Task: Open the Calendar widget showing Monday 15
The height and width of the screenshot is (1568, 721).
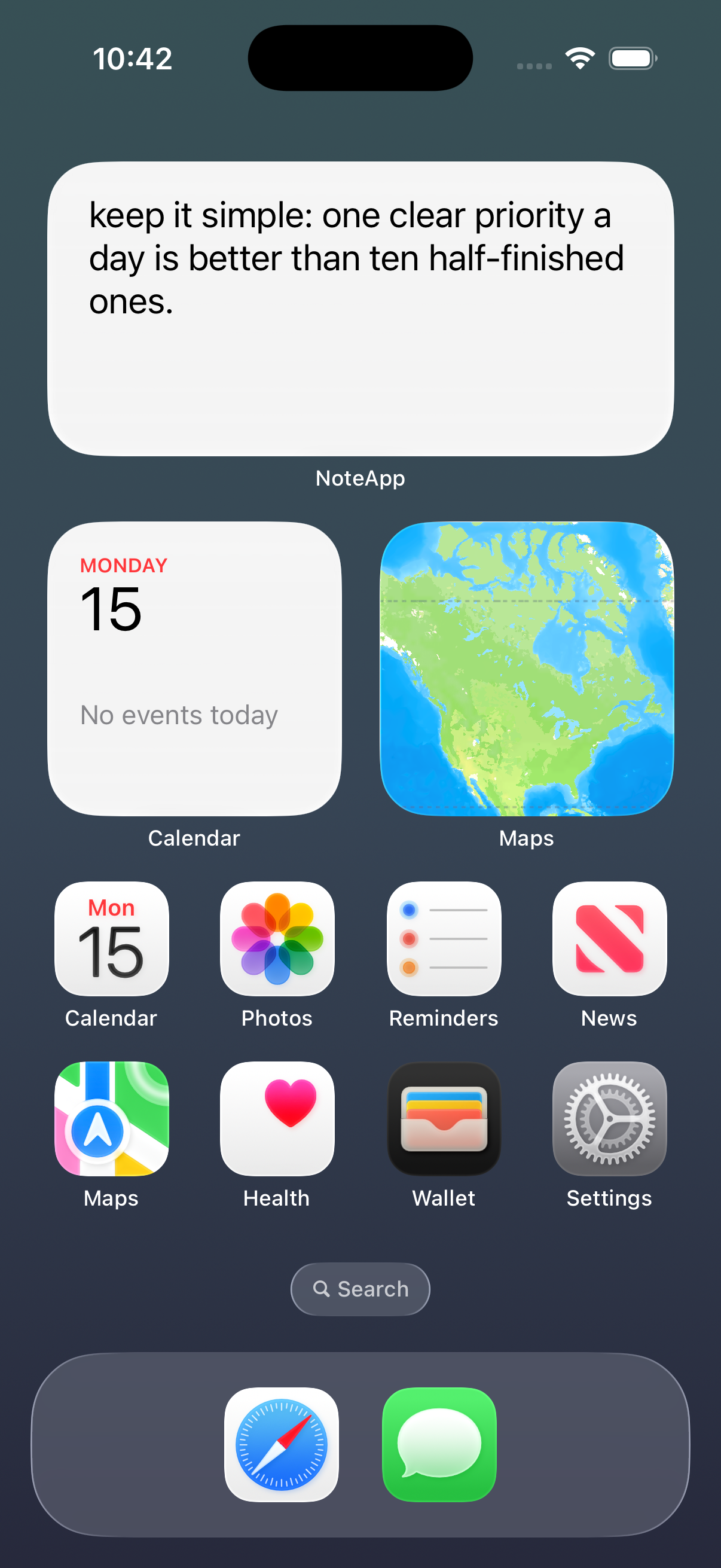Action: click(x=194, y=670)
